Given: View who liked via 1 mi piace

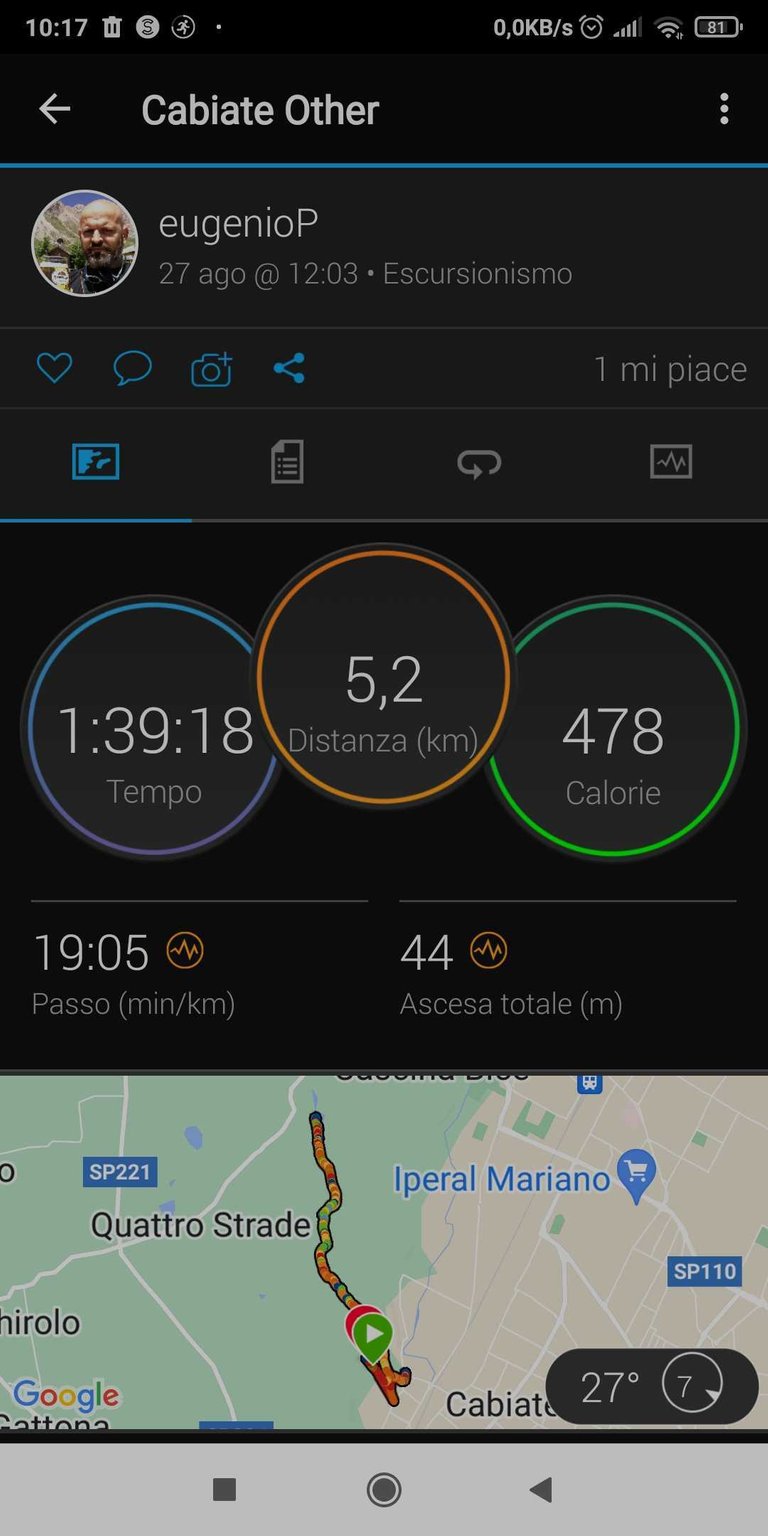Looking at the screenshot, I should coord(670,369).
